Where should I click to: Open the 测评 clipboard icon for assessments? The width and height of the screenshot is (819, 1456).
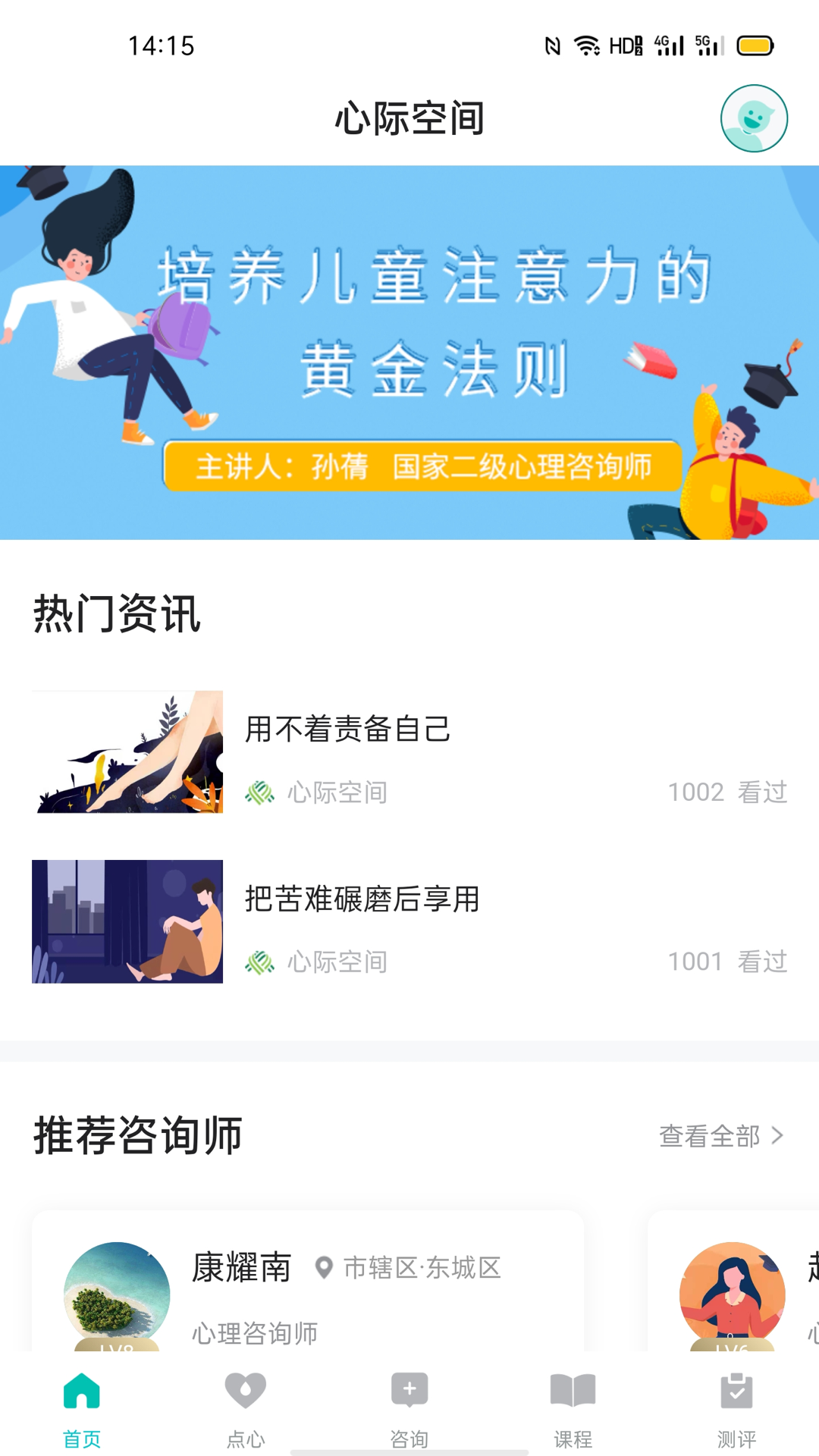[735, 1390]
